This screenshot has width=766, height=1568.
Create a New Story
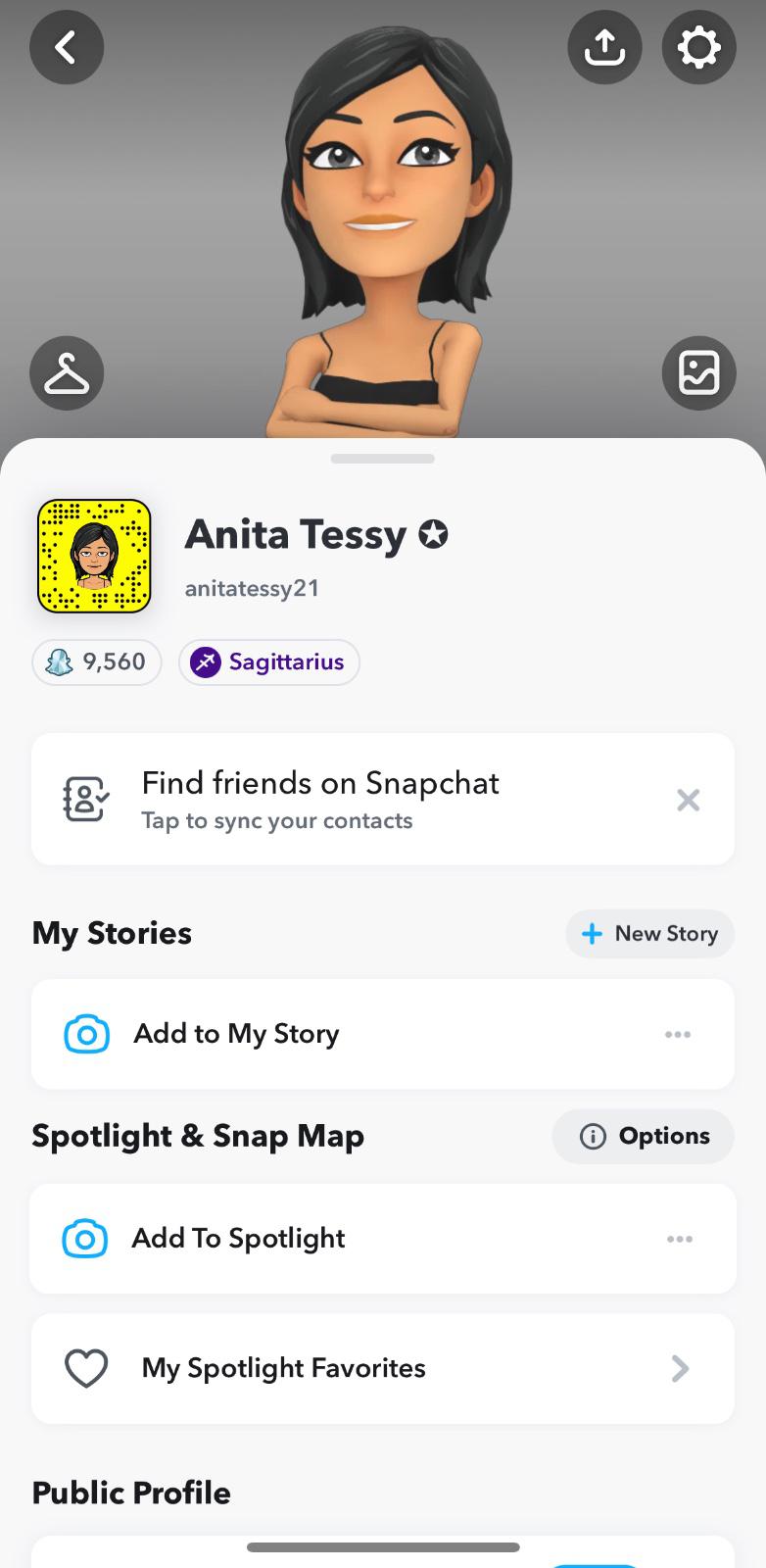(649, 934)
